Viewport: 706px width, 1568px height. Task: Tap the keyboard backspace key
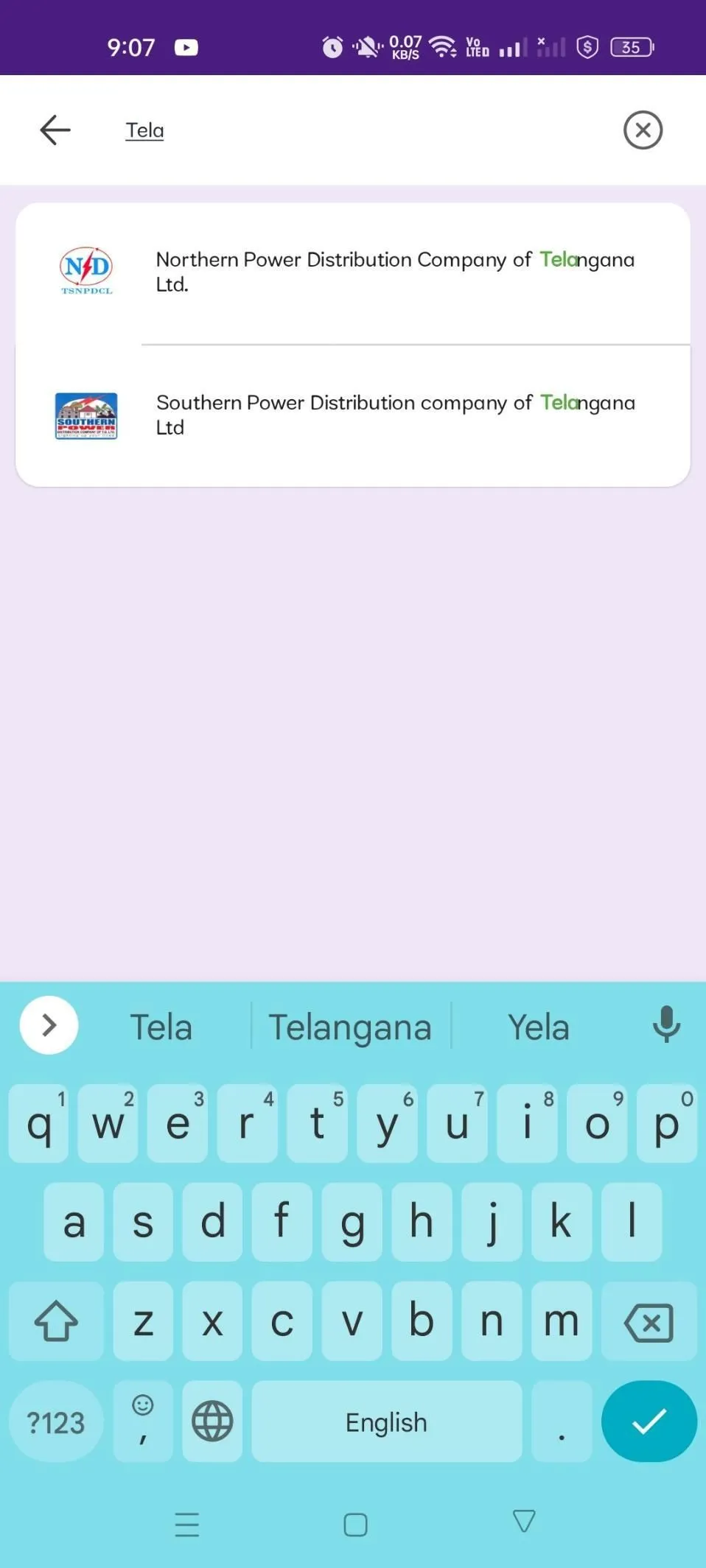point(649,1322)
